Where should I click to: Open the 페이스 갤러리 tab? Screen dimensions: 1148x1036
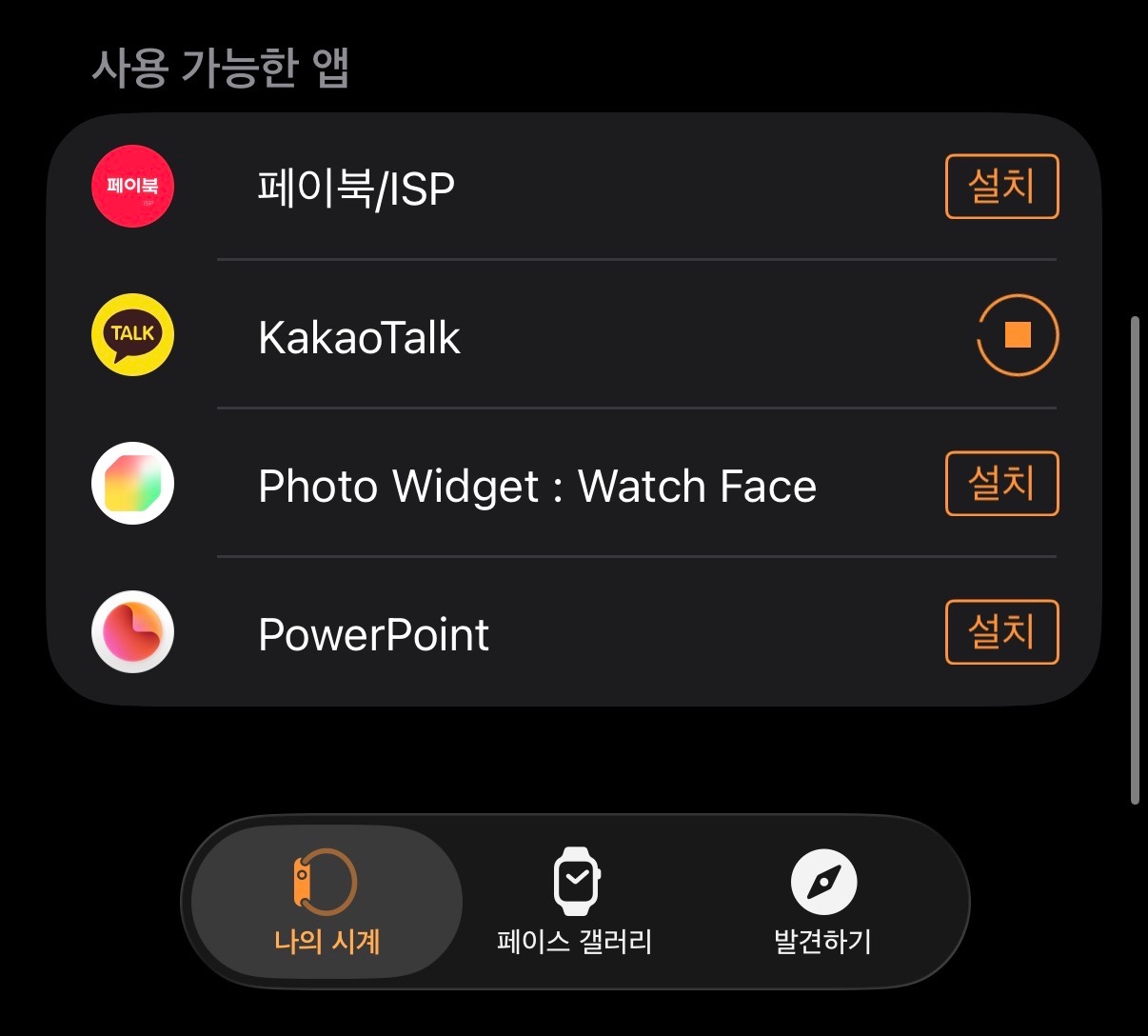click(575, 902)
